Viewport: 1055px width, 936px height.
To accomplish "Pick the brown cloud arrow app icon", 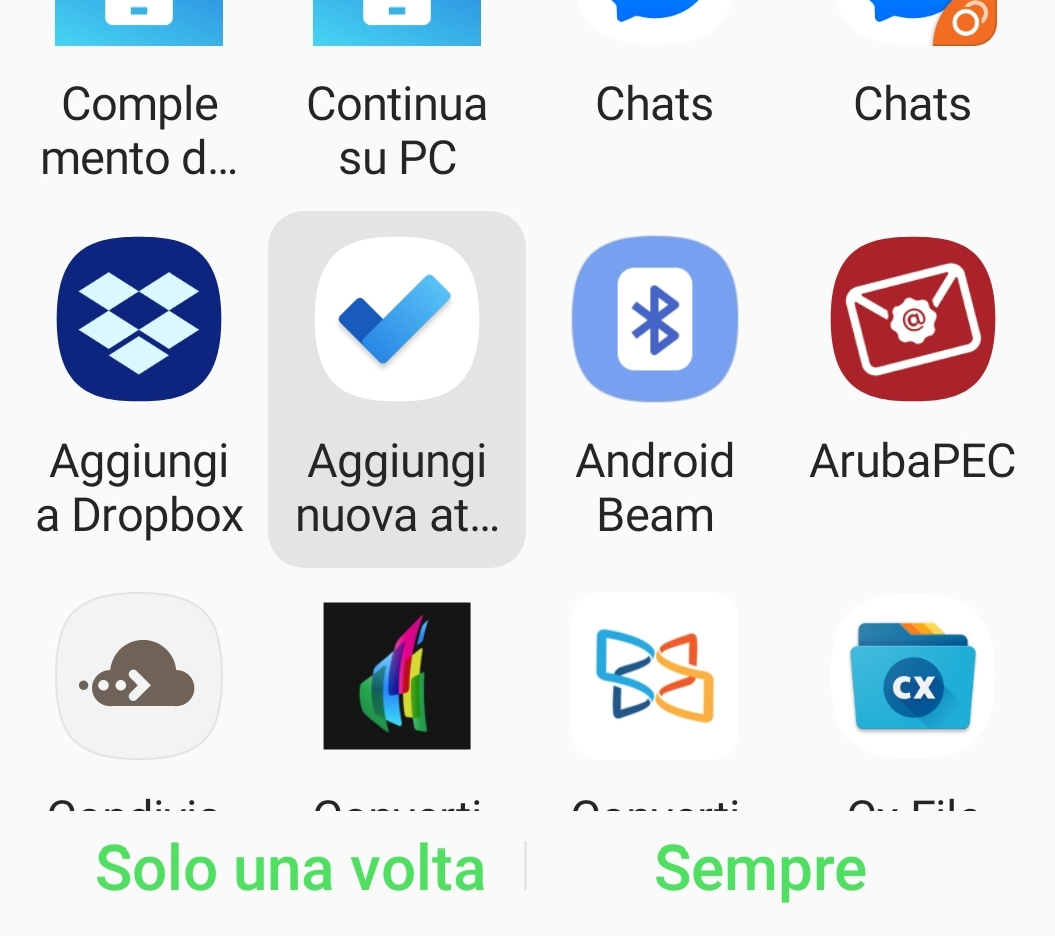I will tap(139, 677).
